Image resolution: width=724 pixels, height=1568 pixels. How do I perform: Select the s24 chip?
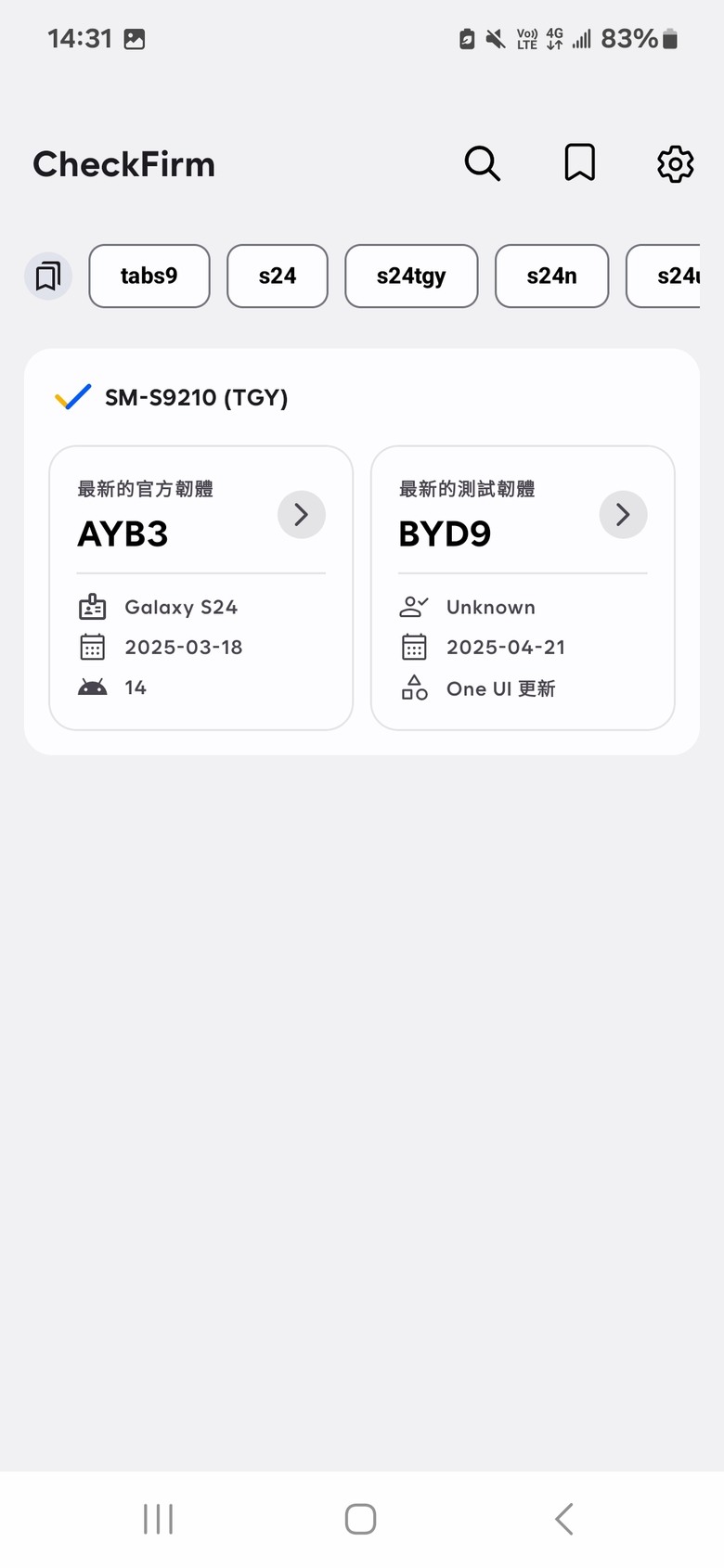point(278,276)
